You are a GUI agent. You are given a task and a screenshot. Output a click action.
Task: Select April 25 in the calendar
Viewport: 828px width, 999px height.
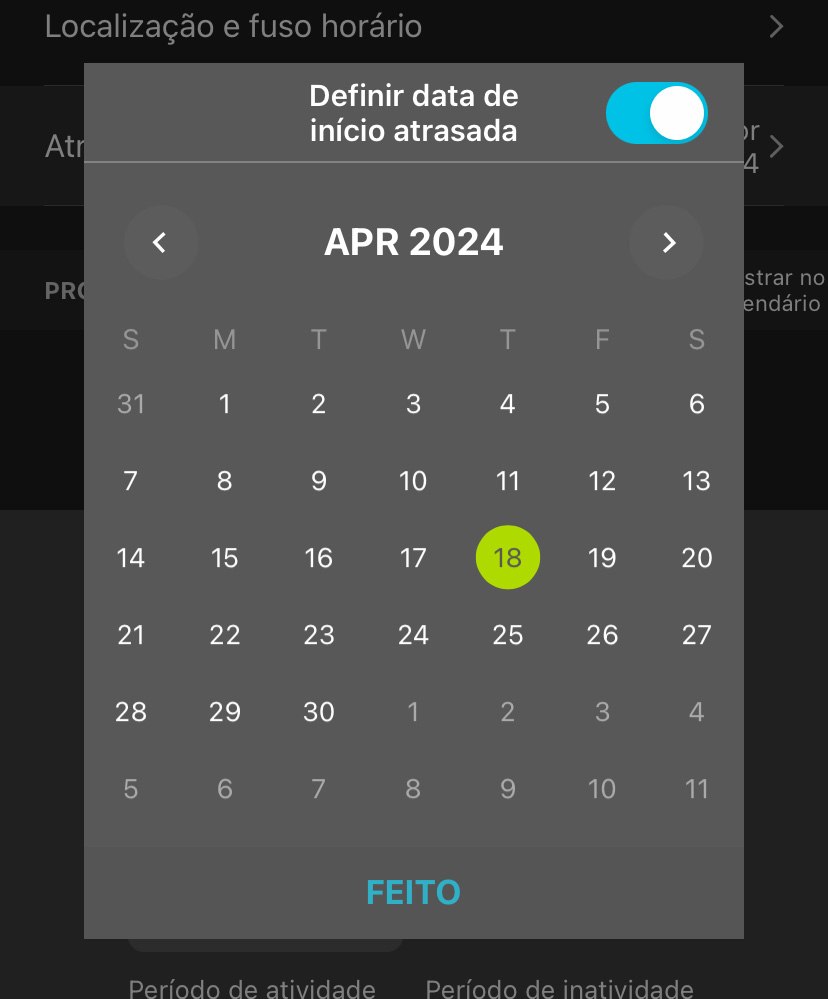point(507,635)
